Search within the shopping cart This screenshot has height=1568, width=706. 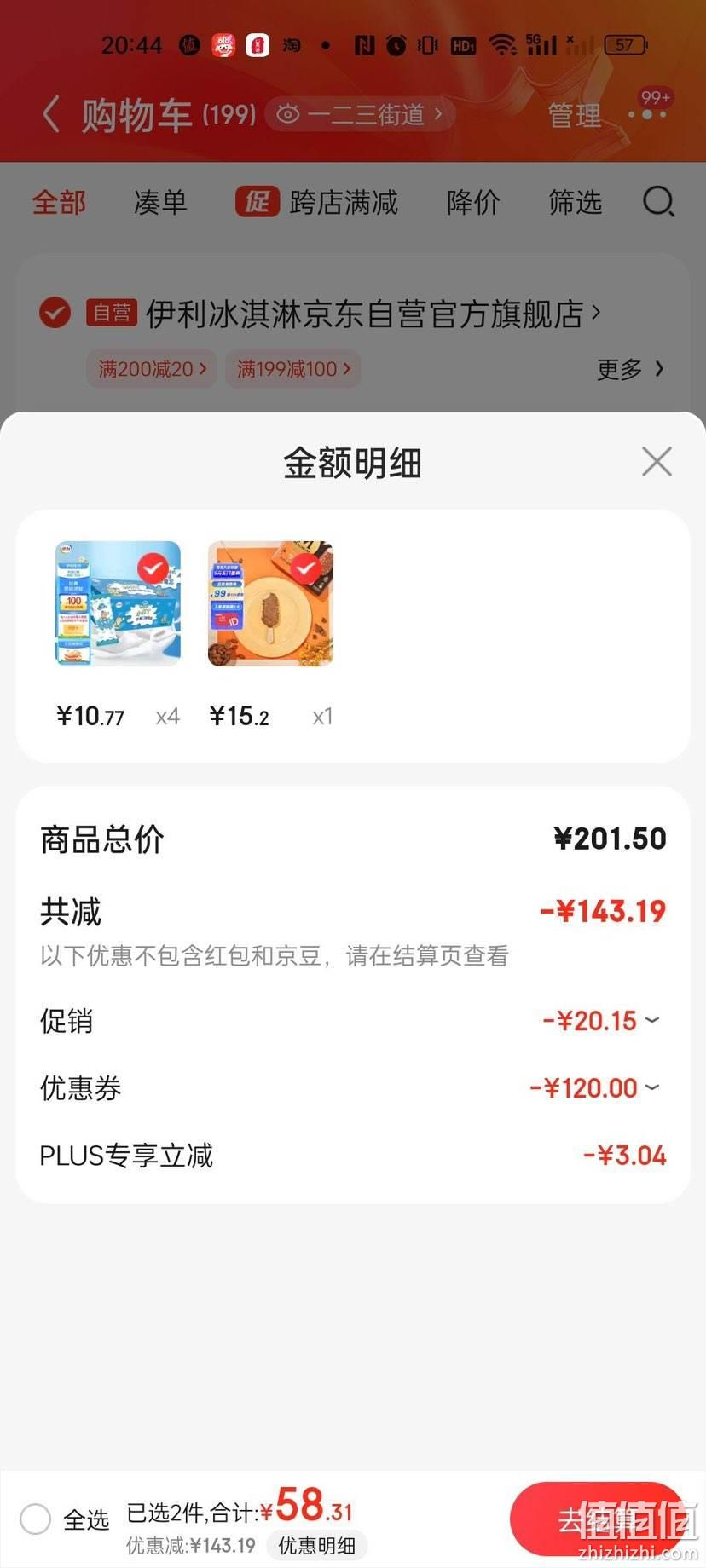click(658, 202)
